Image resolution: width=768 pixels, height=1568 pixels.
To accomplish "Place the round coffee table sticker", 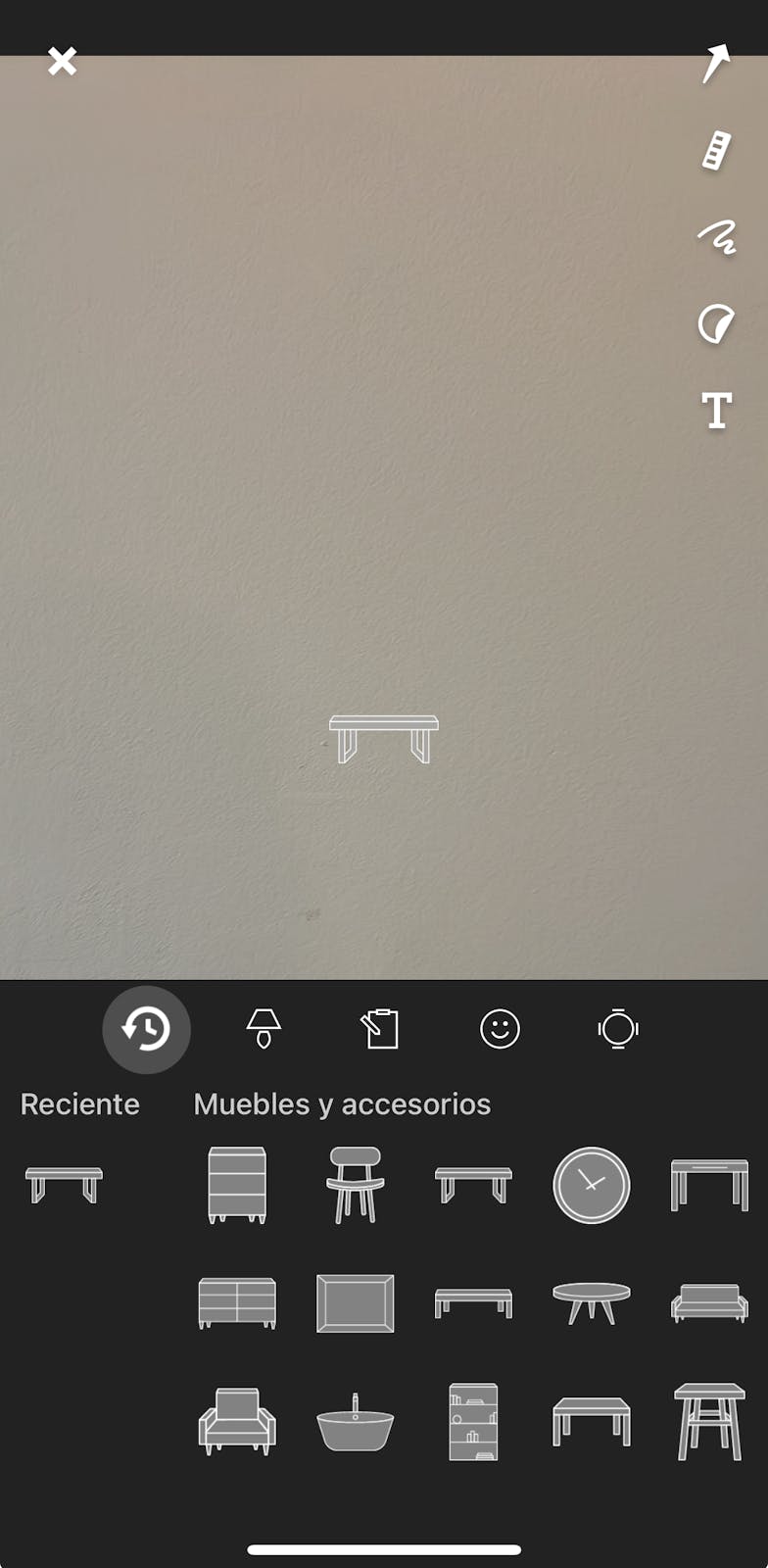I will (x=591, y=1303).
